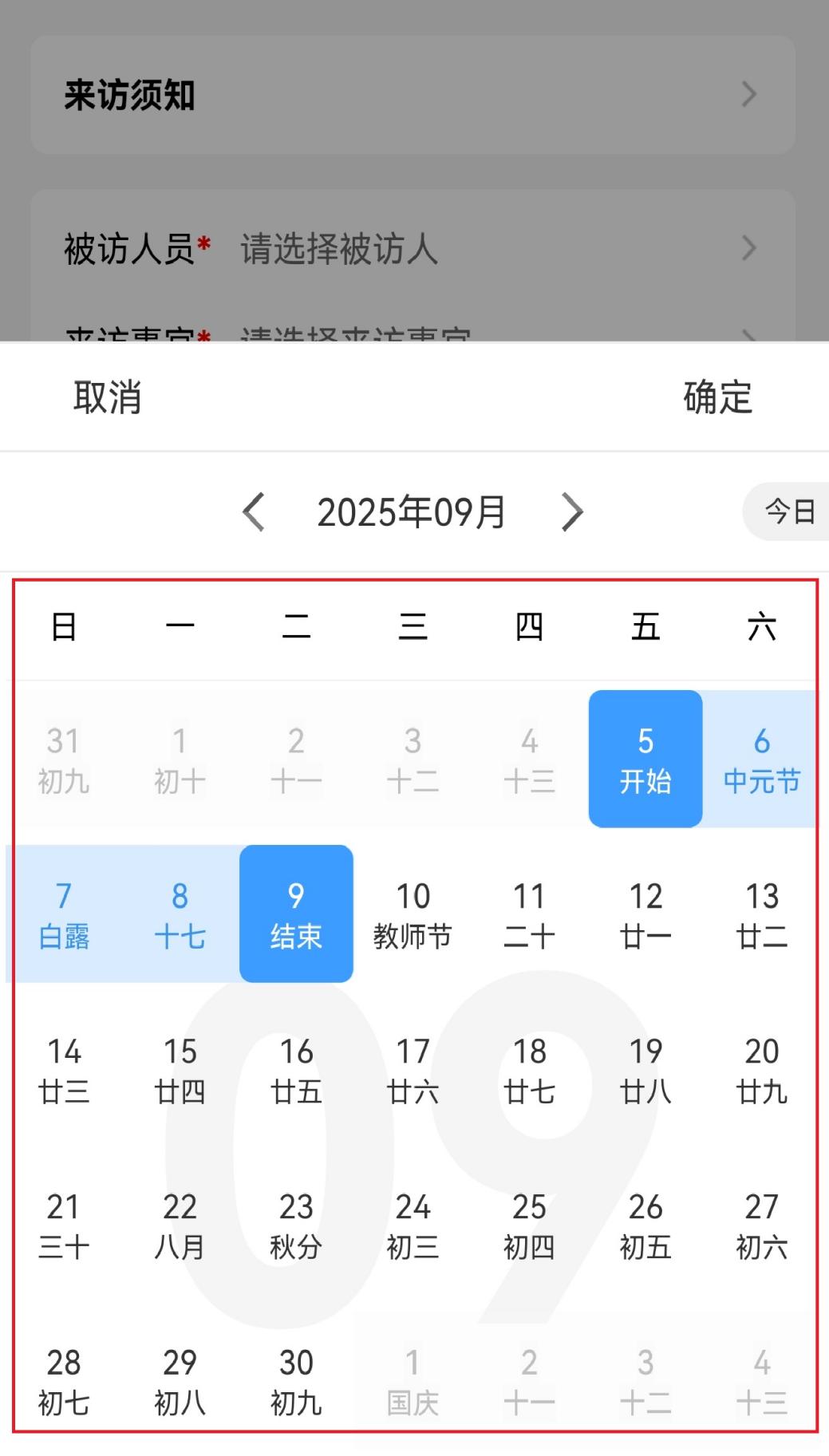Pick September 28 初七
829x1456 pixels.
(64, 1380)
